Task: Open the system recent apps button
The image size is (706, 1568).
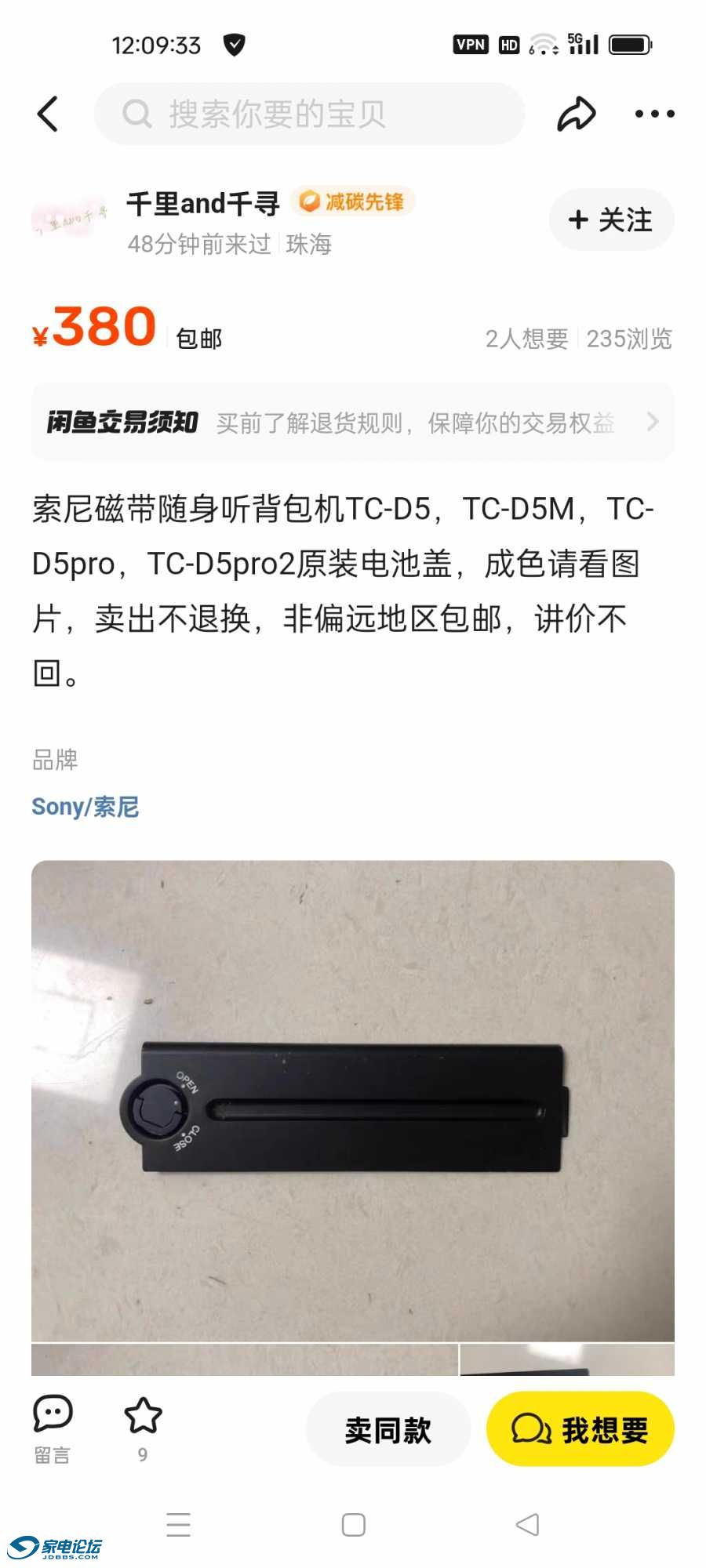Action: point(179,1525)
